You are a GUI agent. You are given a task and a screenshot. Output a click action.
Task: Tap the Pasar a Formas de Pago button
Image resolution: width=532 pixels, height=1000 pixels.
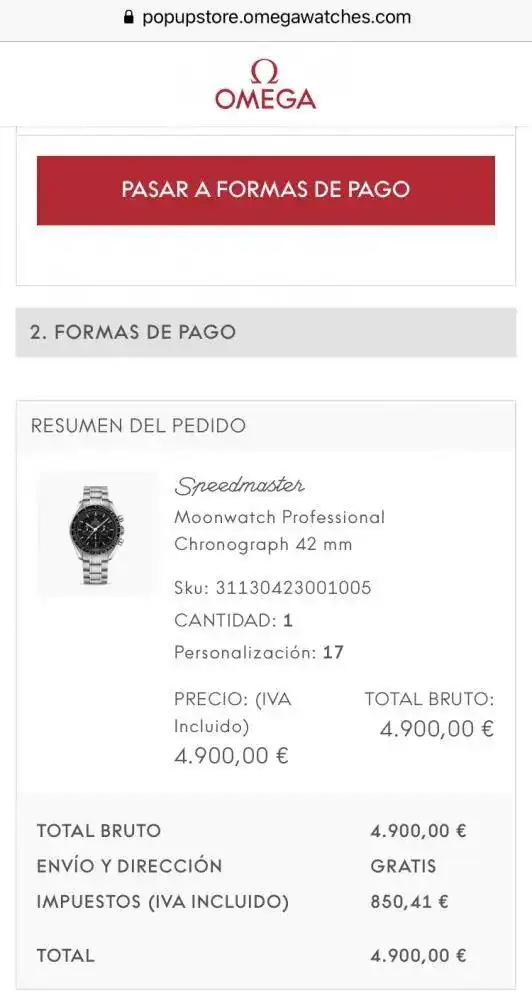[265, 190]
